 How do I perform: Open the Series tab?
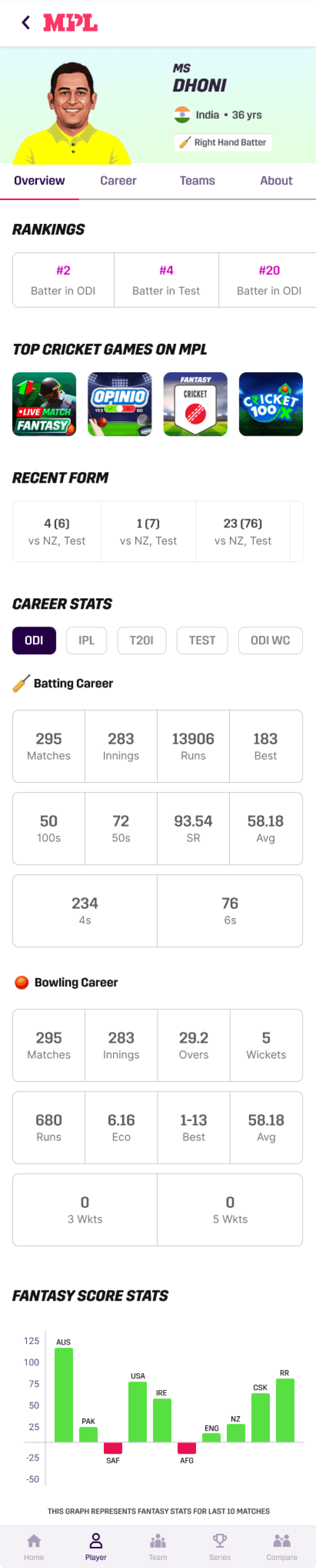220,1547
